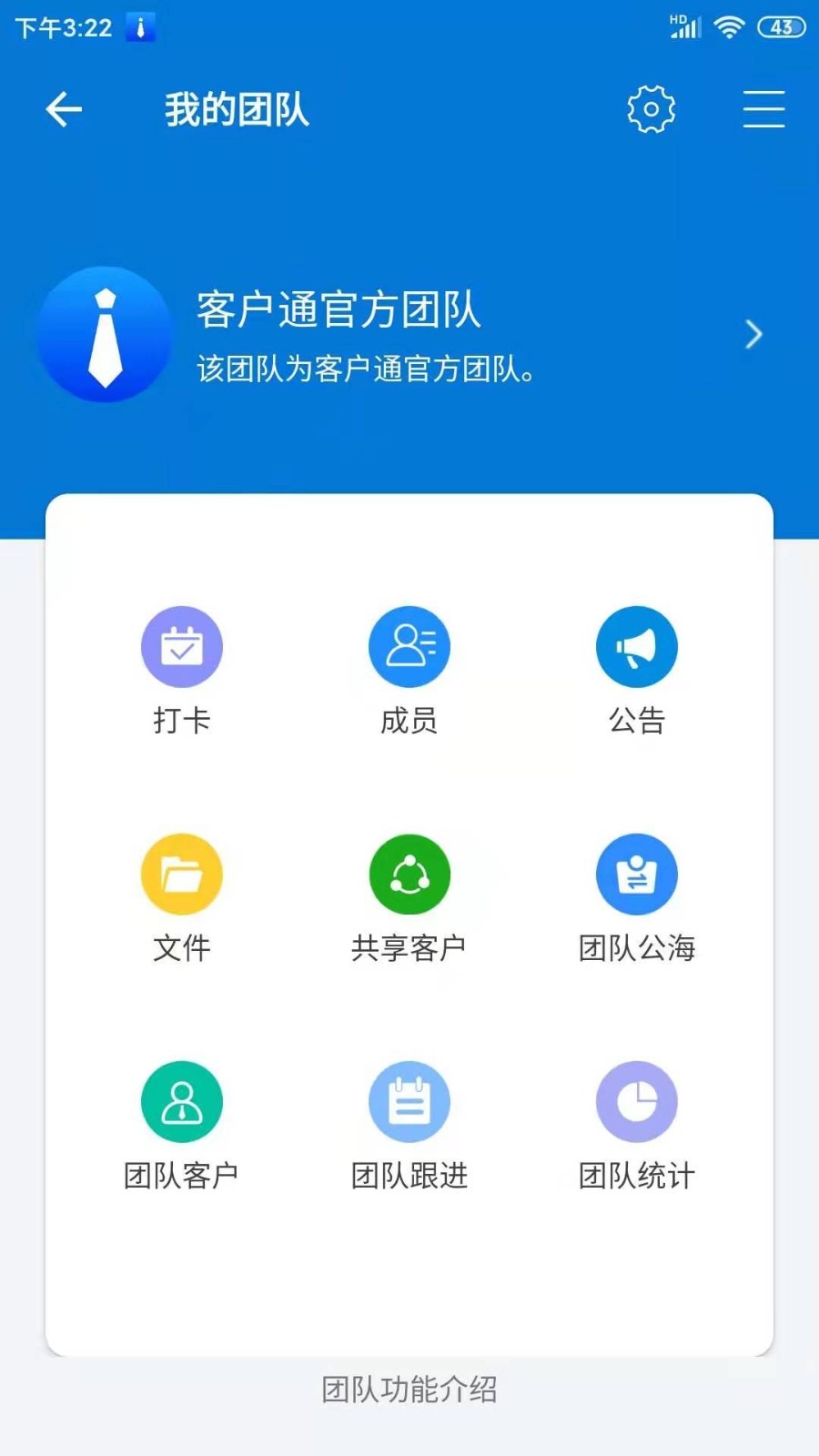Go back with the arrow
This screenshot has height=1456, width=819.
62,108
